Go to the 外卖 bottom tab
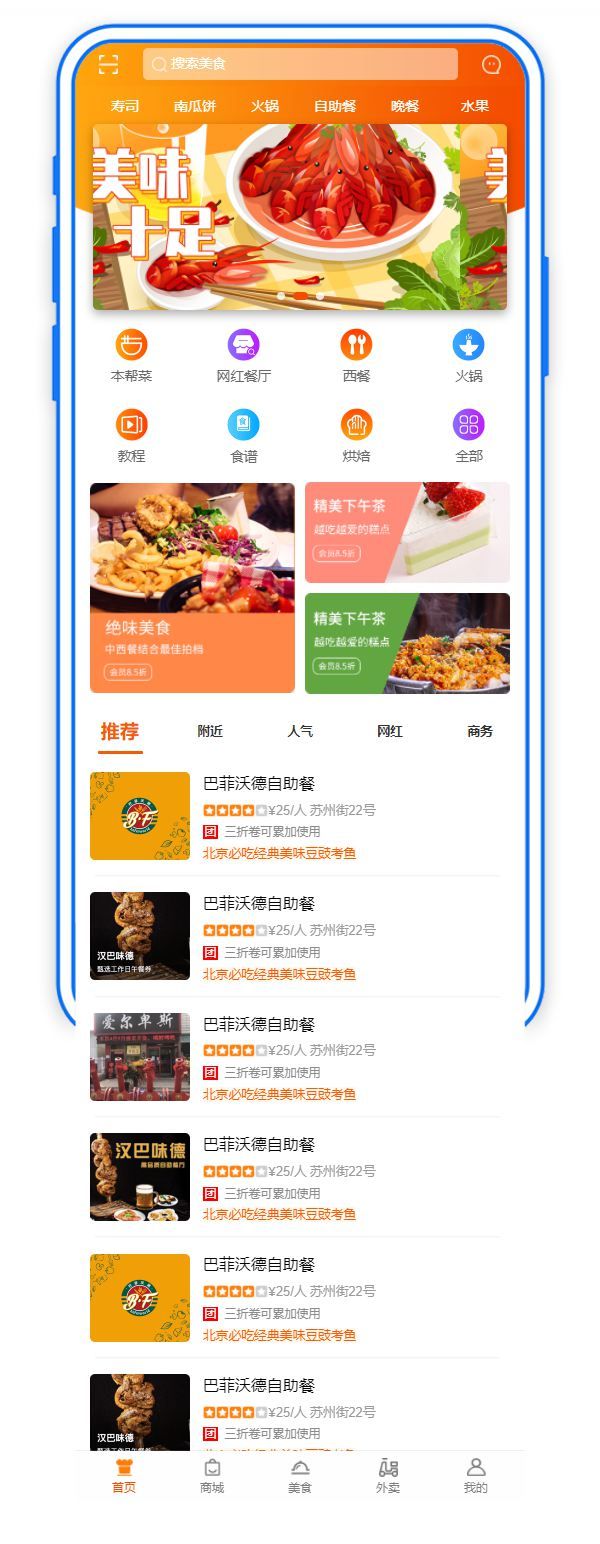Viewport: 600px width, 1544px height. click(388, 1476)
